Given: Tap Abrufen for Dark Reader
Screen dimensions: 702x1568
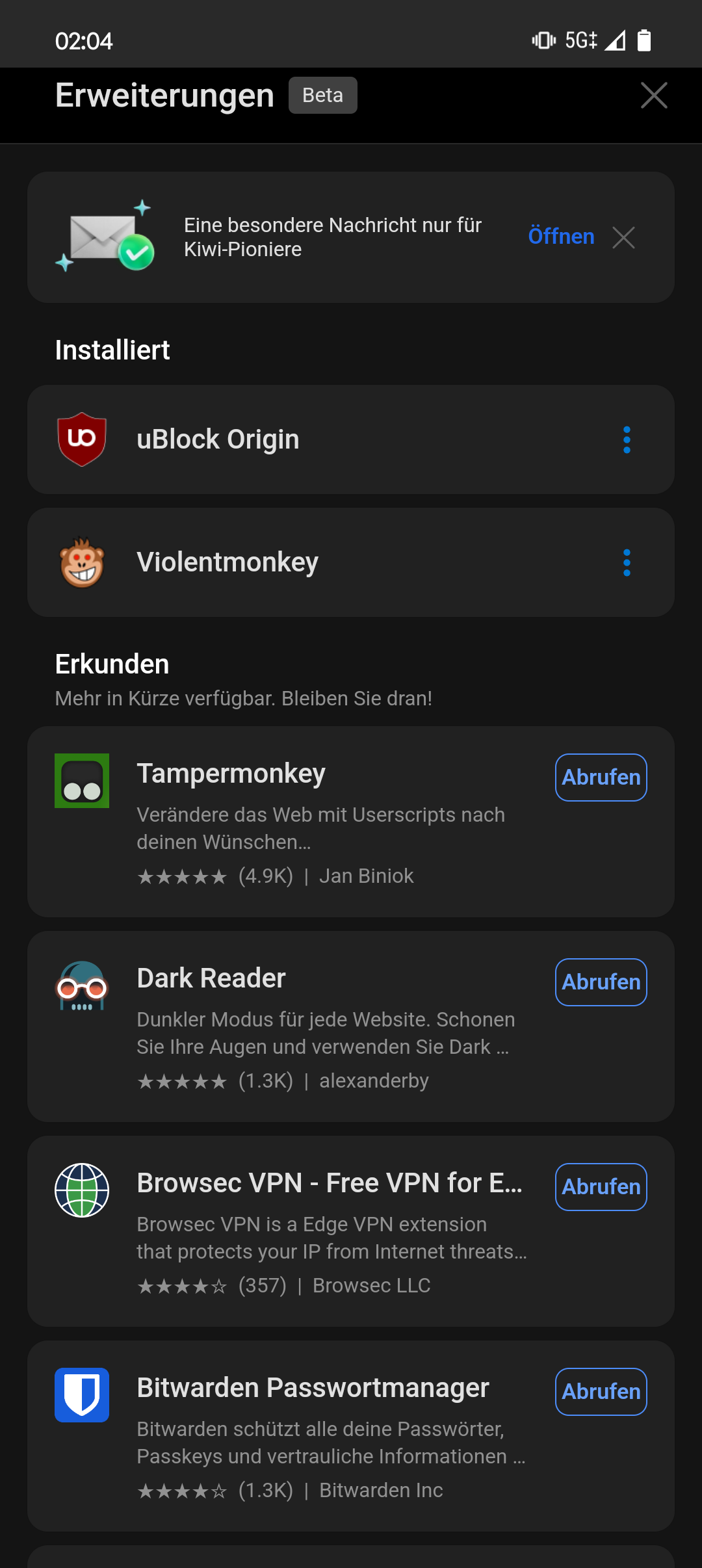Looking at the screenshot, I should point(601,982).
